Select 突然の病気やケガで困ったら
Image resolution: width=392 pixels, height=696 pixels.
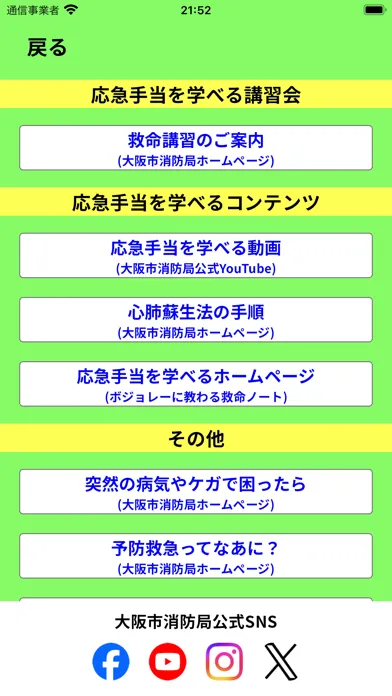[x=196, y=492]
